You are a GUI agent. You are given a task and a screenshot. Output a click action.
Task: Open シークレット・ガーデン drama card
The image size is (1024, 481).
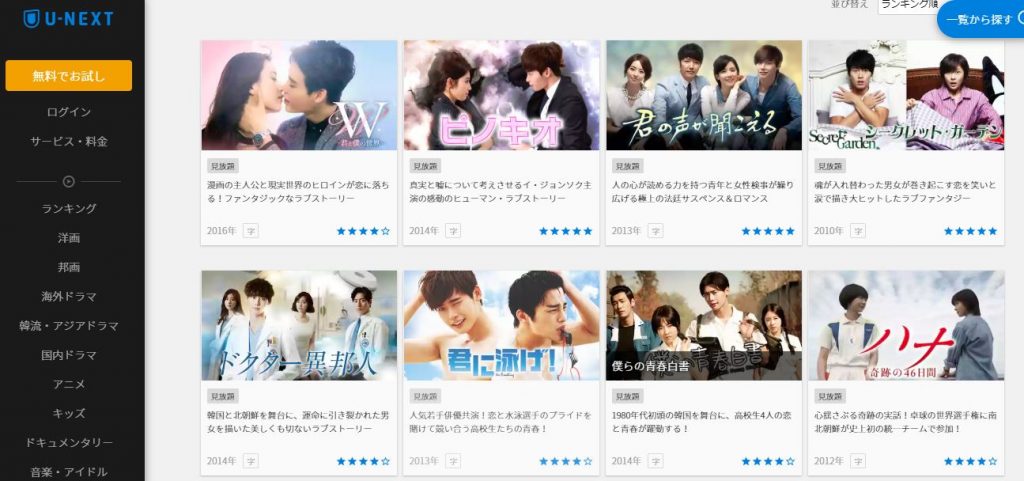coord(906,96)
